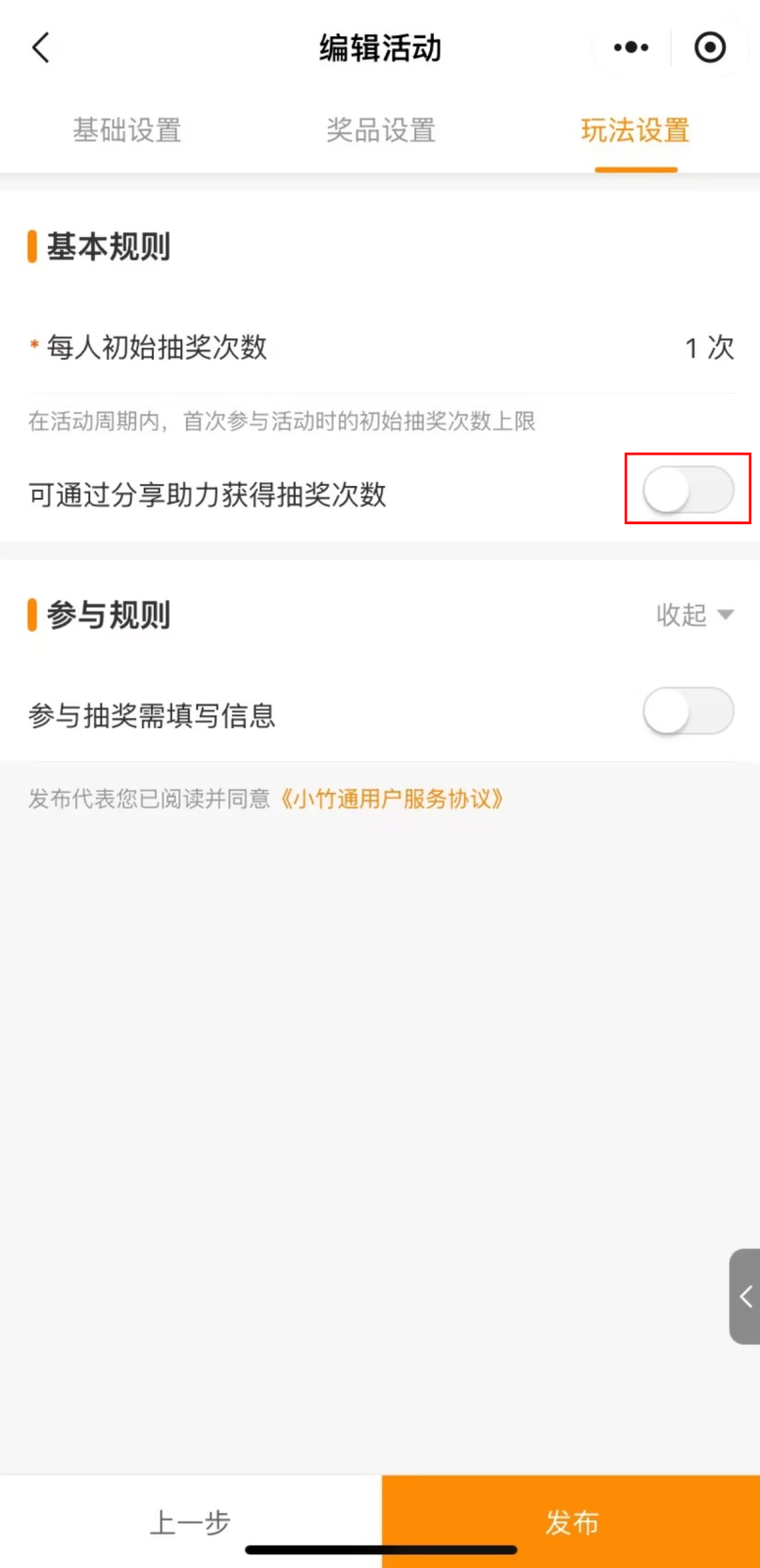
Task: Edit 每人初始抽奖次数 value
Action: 708,348
